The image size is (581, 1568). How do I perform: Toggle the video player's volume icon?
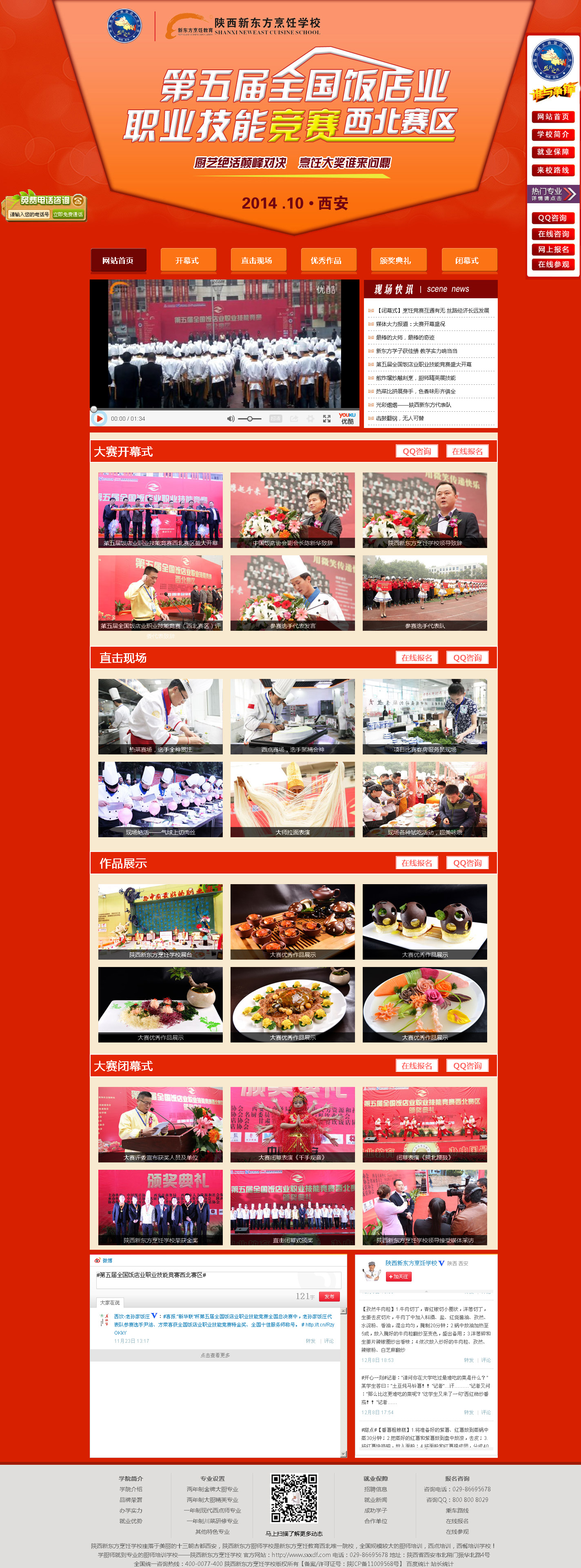tap(231, 419)
